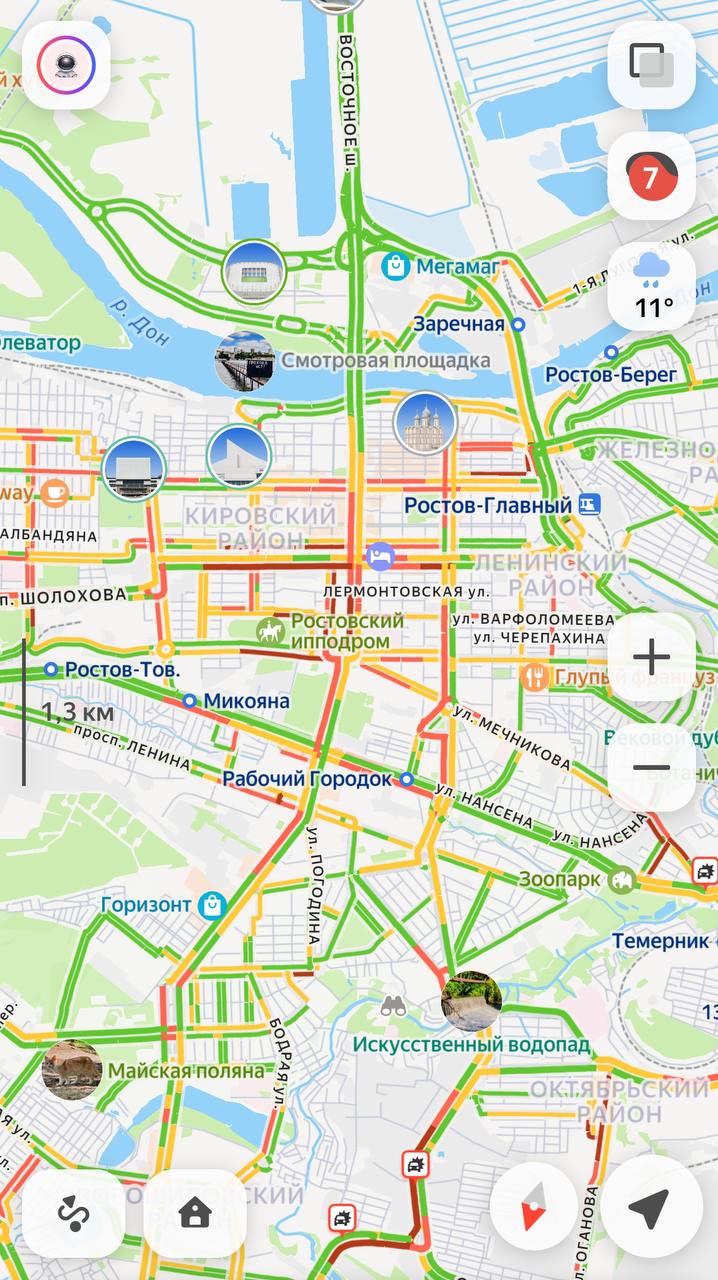Open the stadium photo marker

point(254,270)
